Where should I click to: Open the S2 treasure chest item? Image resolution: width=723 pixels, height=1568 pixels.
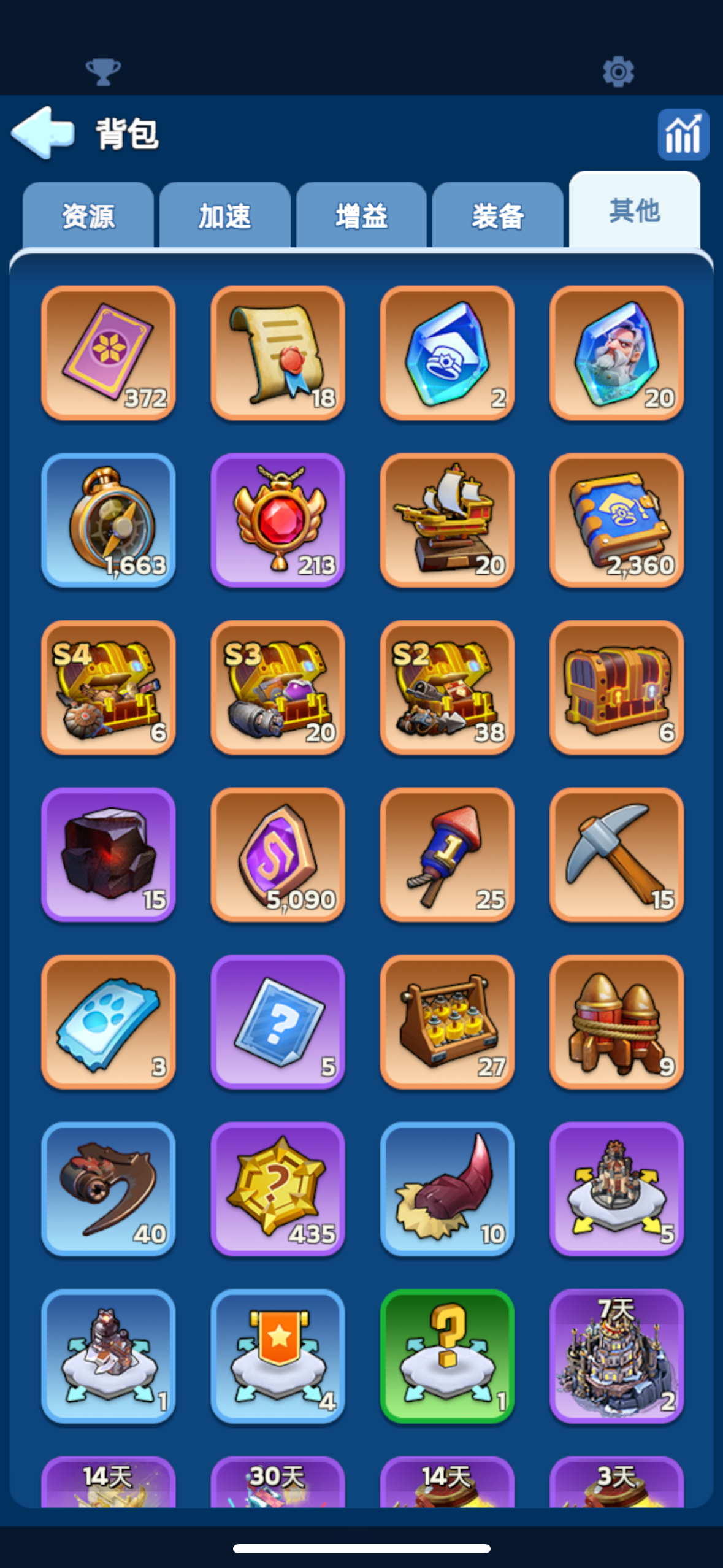click(447, 688)
